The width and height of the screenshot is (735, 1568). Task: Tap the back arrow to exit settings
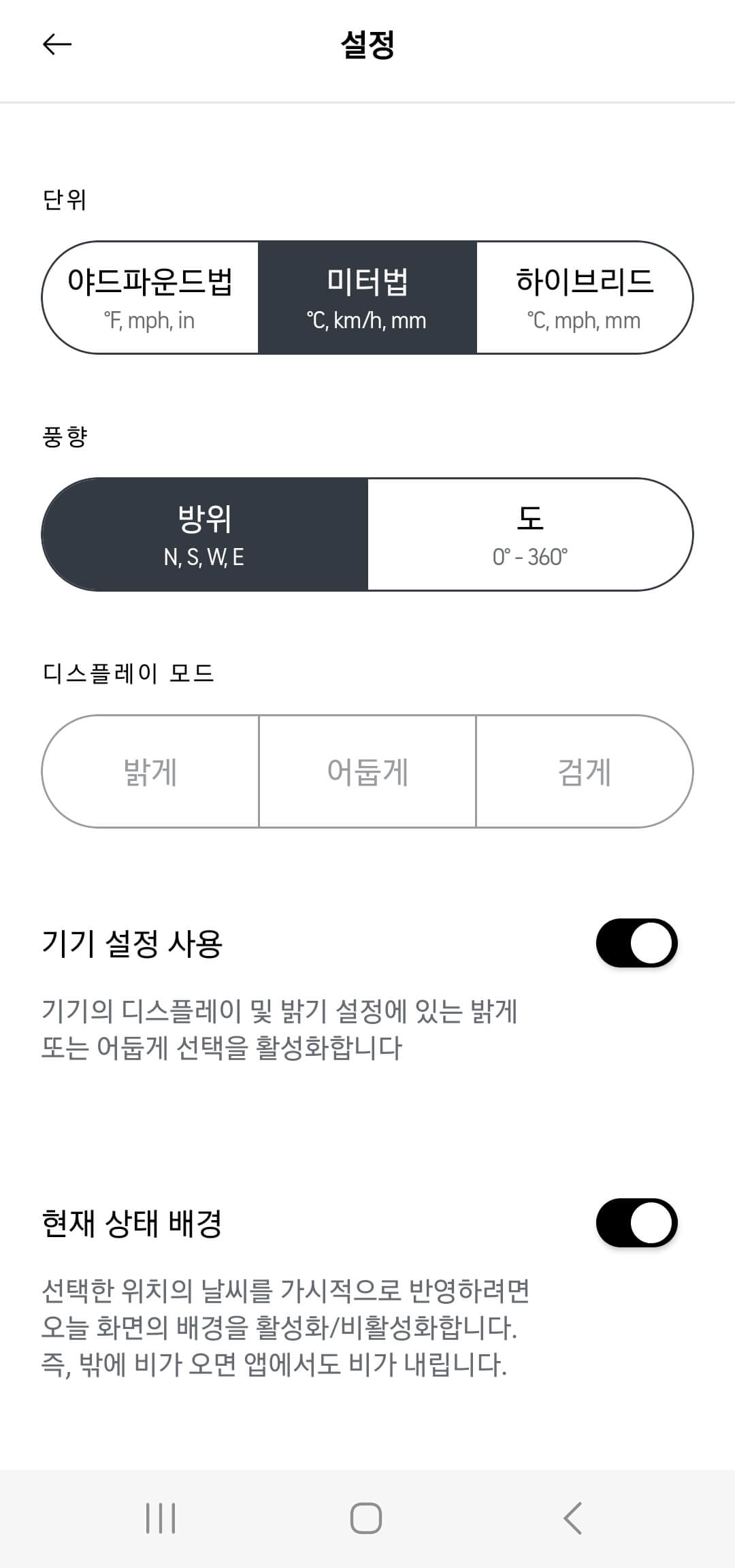pyautogui.click(x=54, y=44)
